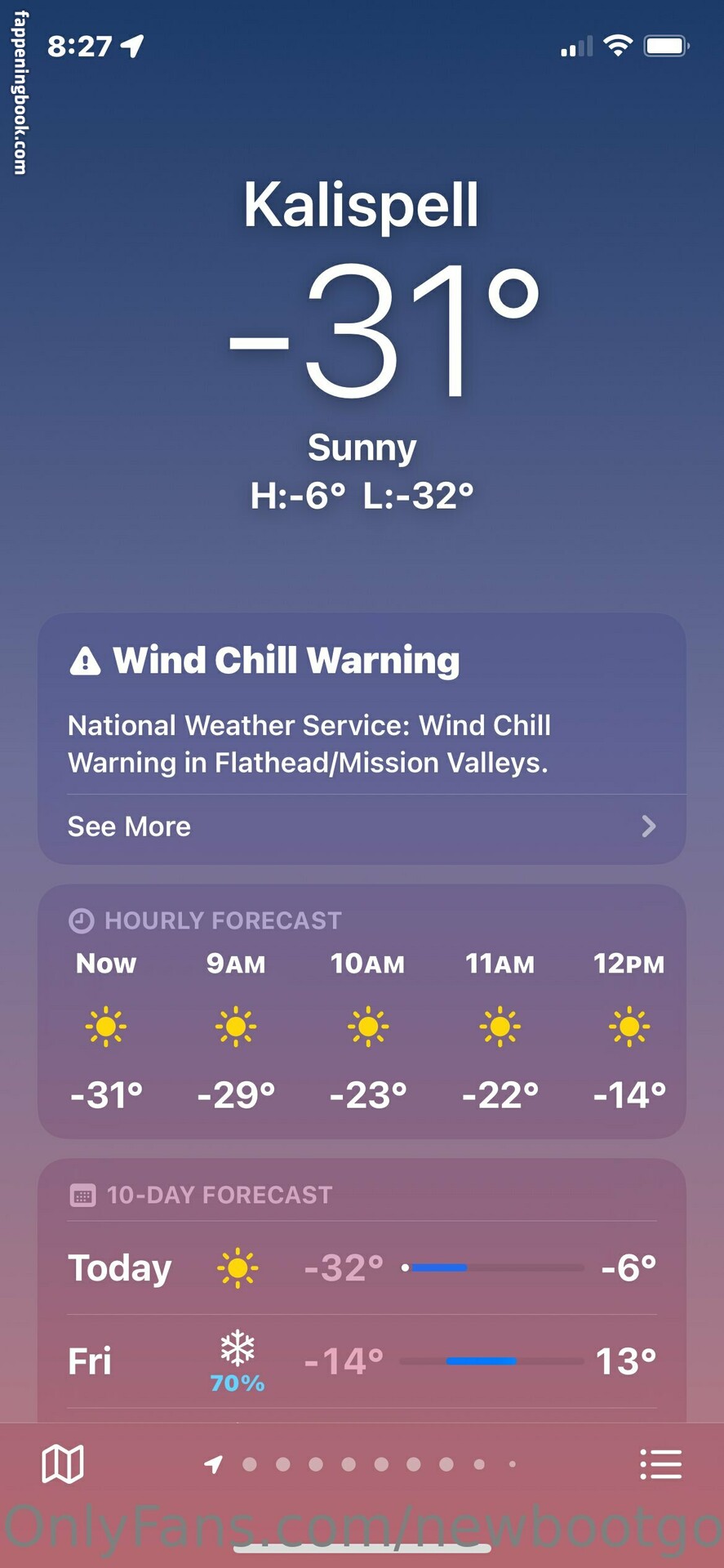Open the saved locations list
Image resolution: width=724 pixels, height=1568 pixels.
pos(660,1463)
